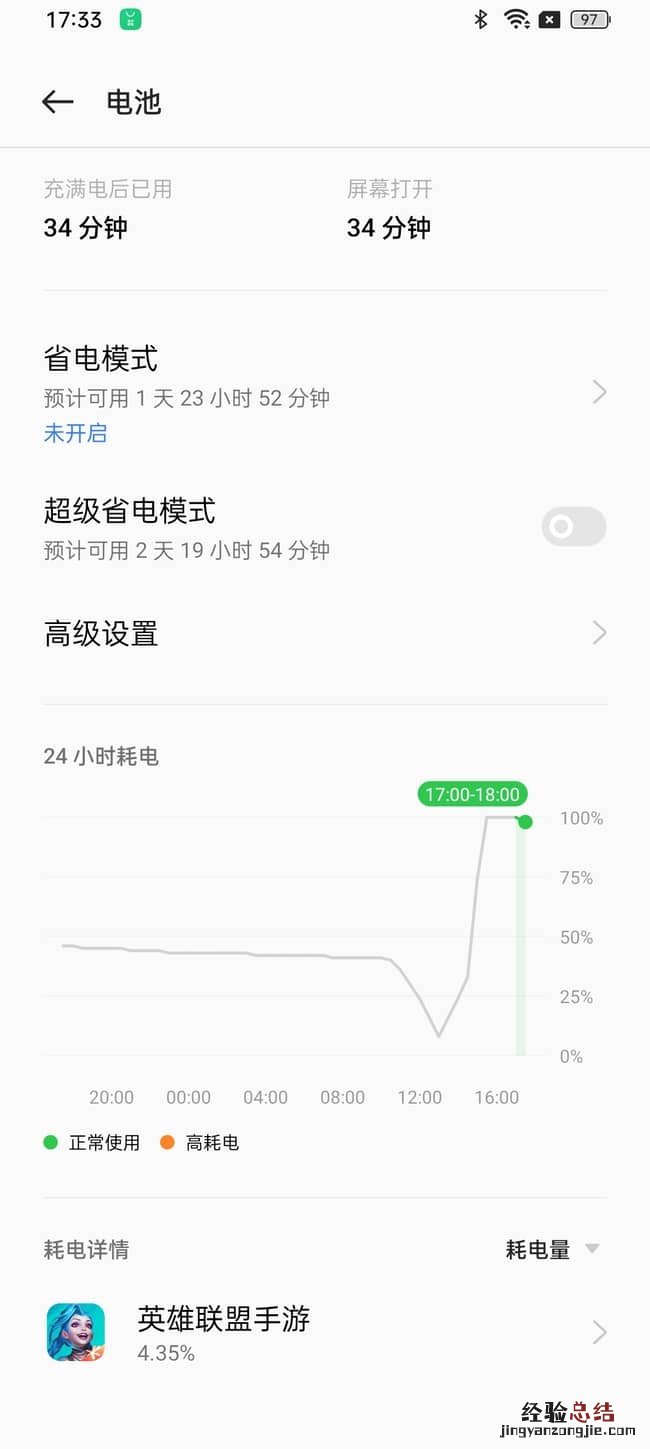Open the 耗电量 sort dropdown
This screenshot has width=650, height=1449.
(x=552, y=1249)
